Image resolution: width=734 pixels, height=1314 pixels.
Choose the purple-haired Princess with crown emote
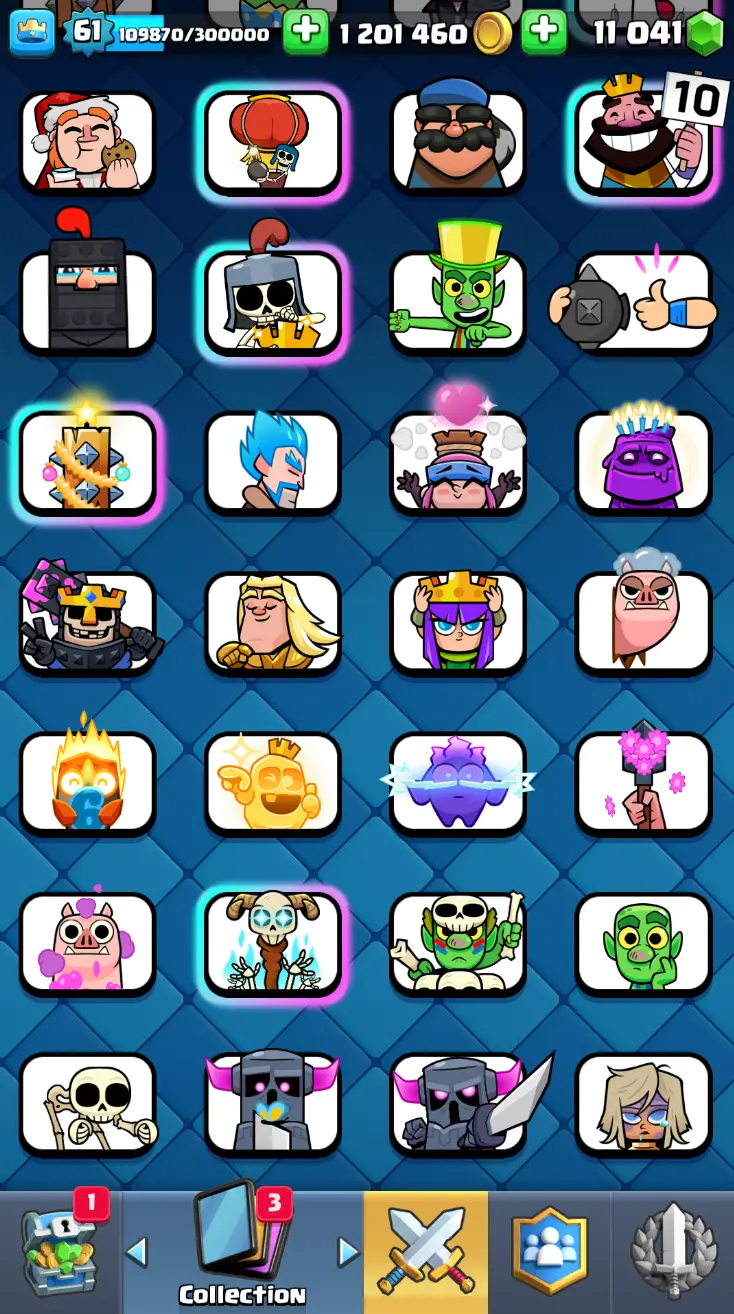pos(458,622)
